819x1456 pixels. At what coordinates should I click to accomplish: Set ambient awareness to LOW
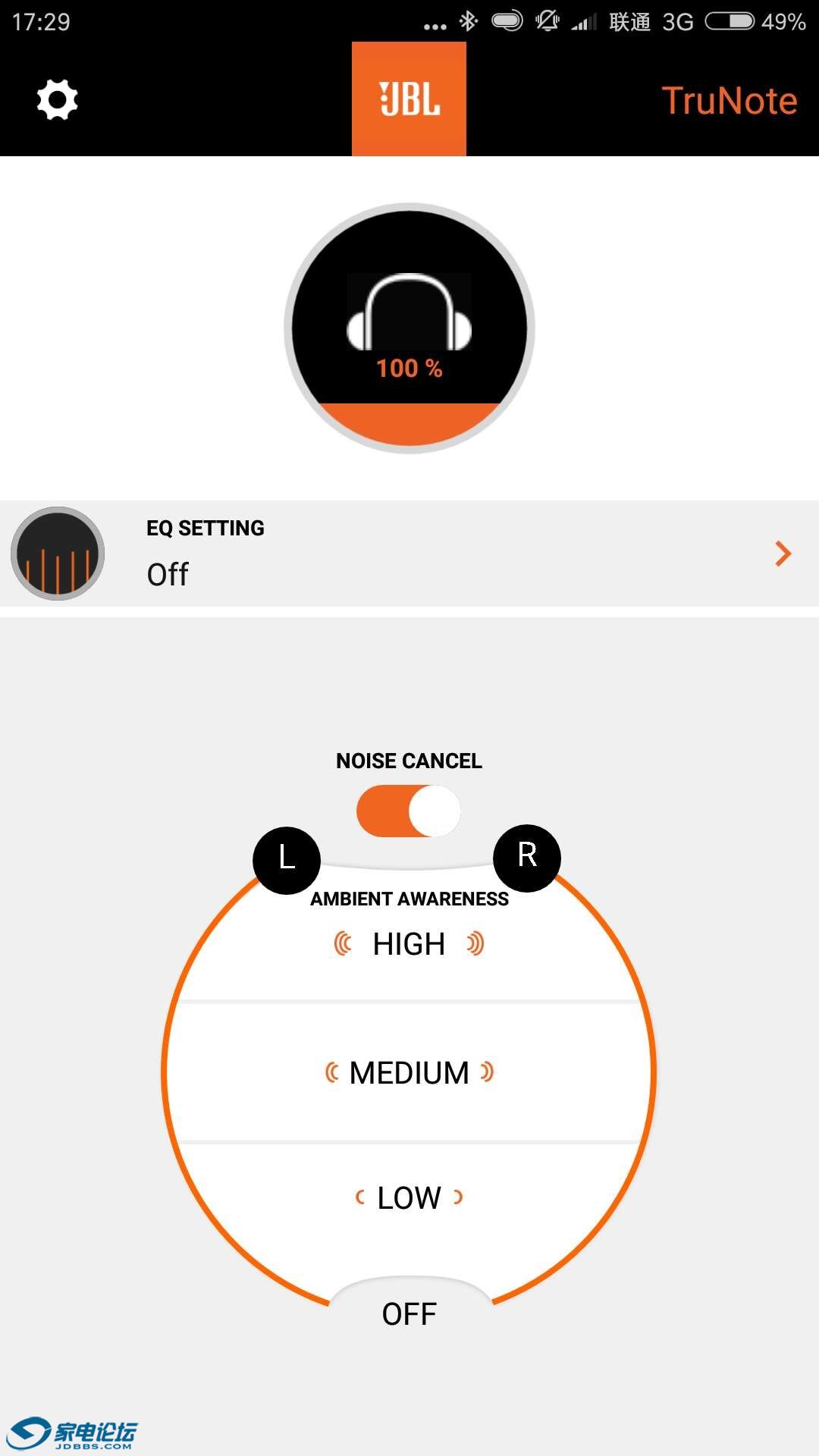[x=409, y=1198]
